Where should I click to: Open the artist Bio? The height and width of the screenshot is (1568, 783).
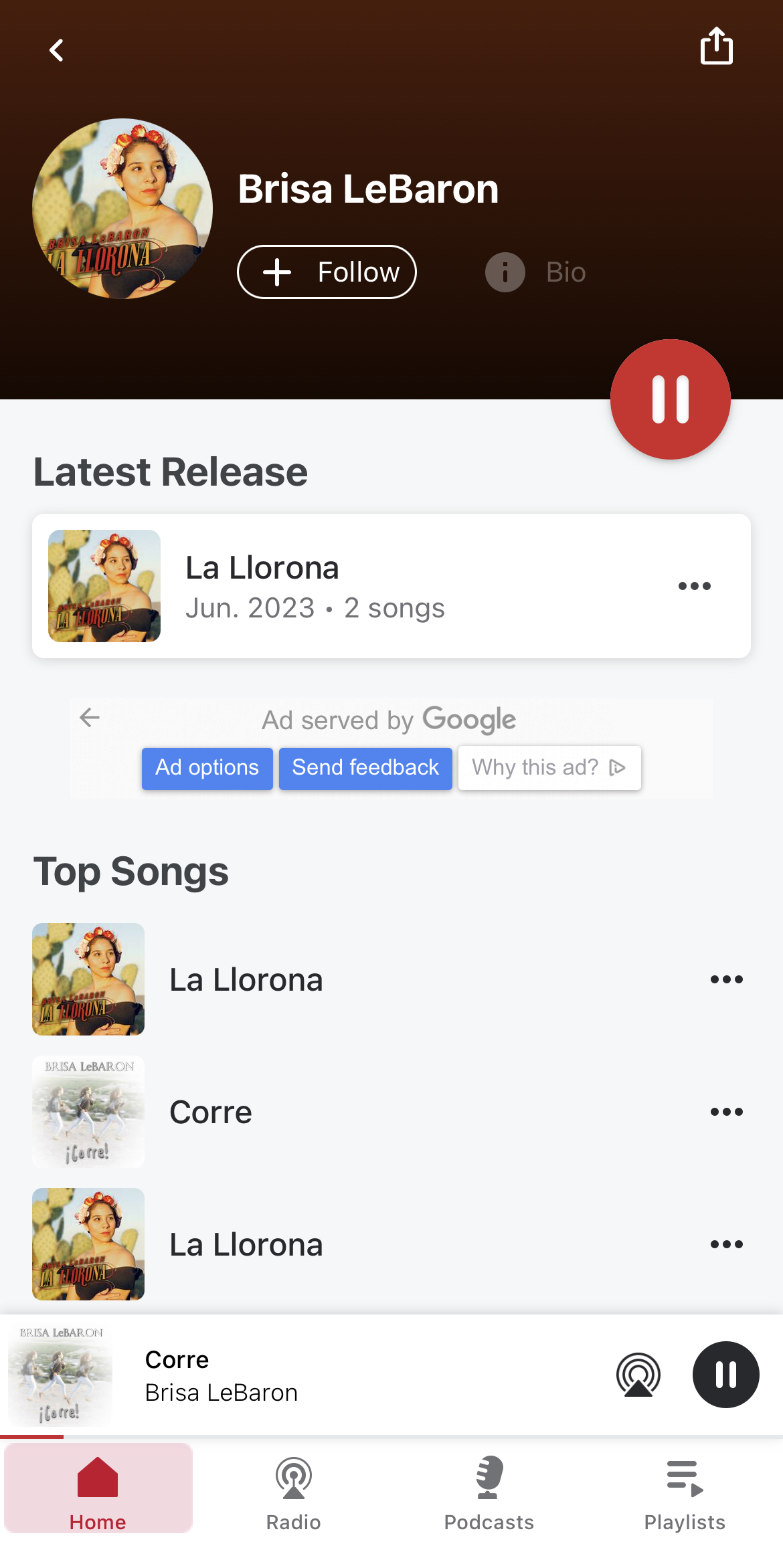coord(536,272)
